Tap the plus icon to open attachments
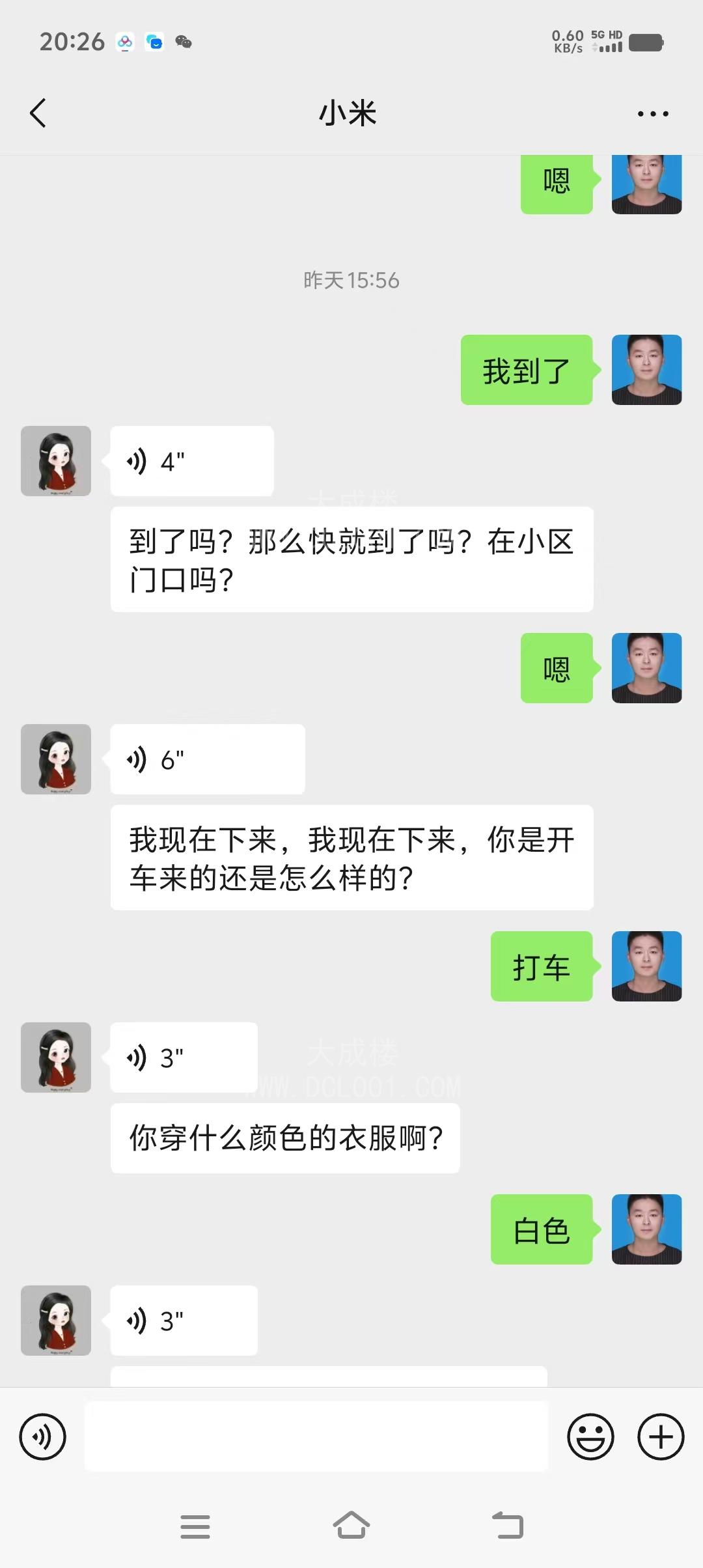 pyautogui.click(x=660, y=1436)
